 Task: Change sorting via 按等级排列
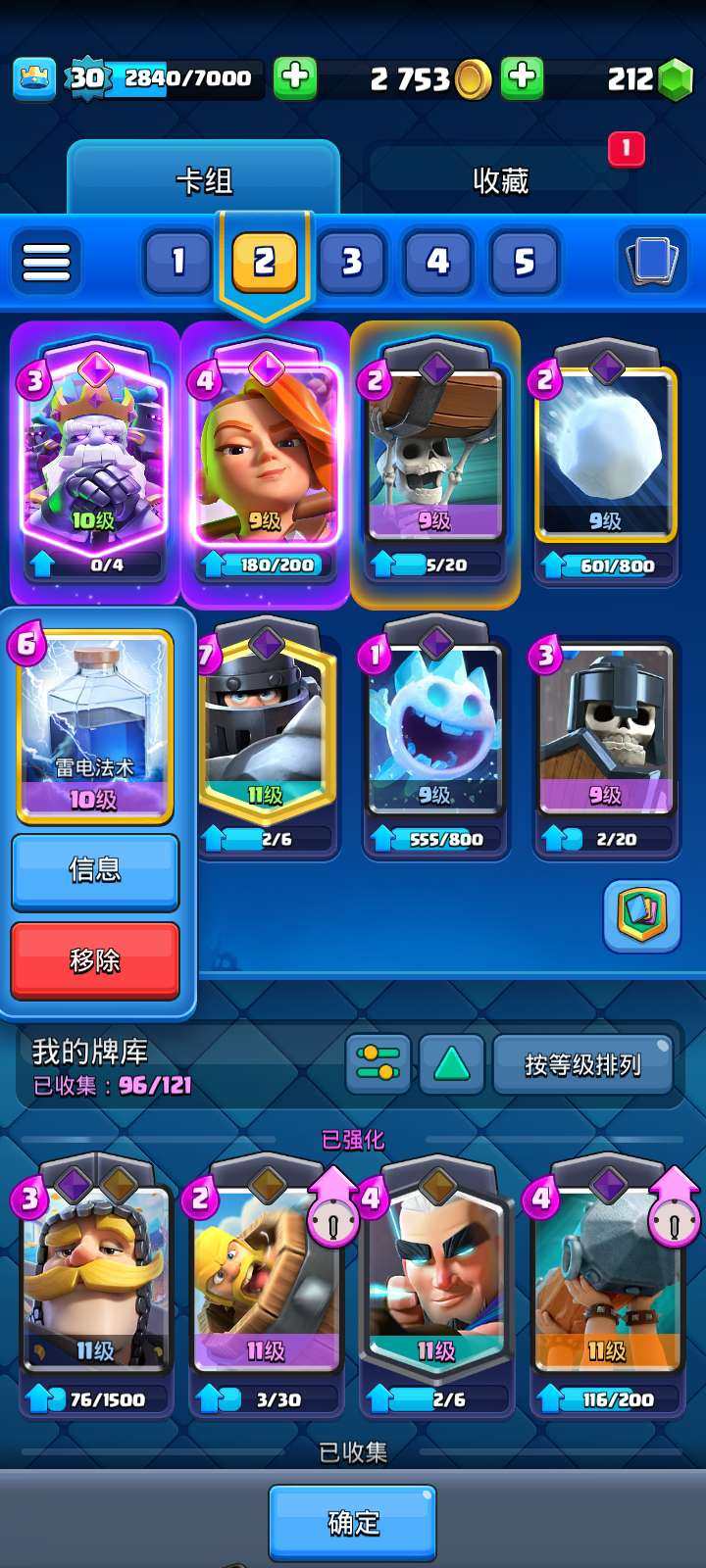click(582, 1064)
